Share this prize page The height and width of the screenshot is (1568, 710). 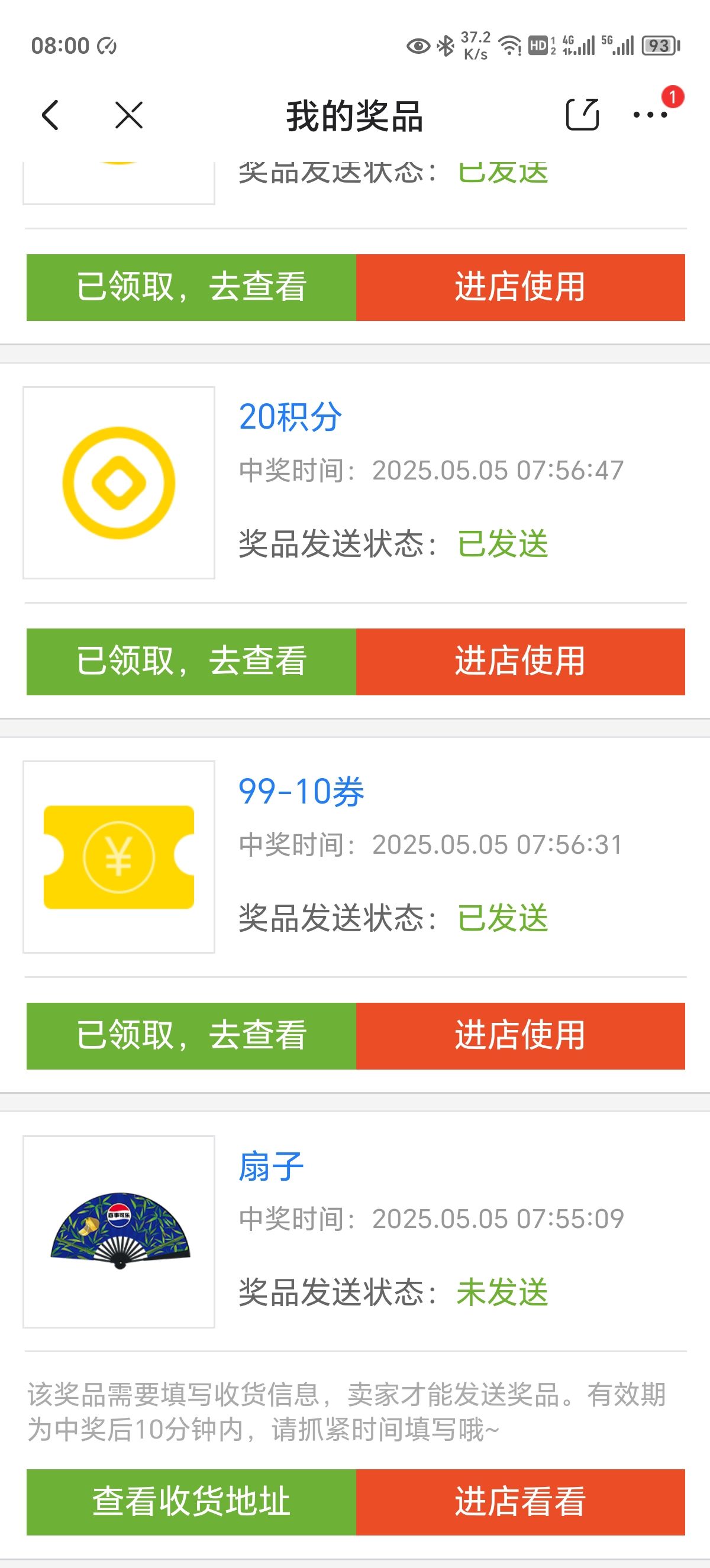coord(582,115)
